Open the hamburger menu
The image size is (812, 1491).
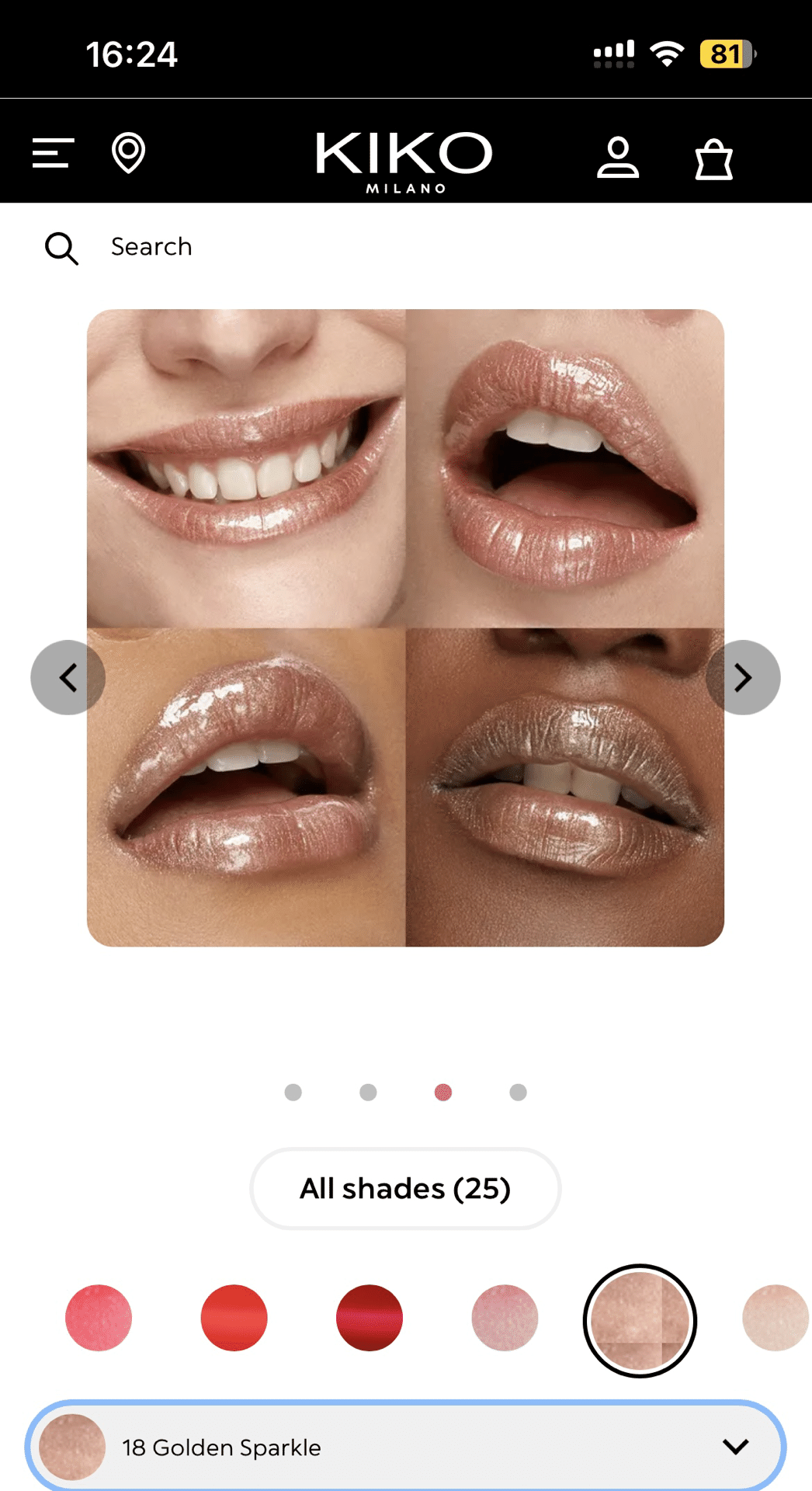point(53,153)
